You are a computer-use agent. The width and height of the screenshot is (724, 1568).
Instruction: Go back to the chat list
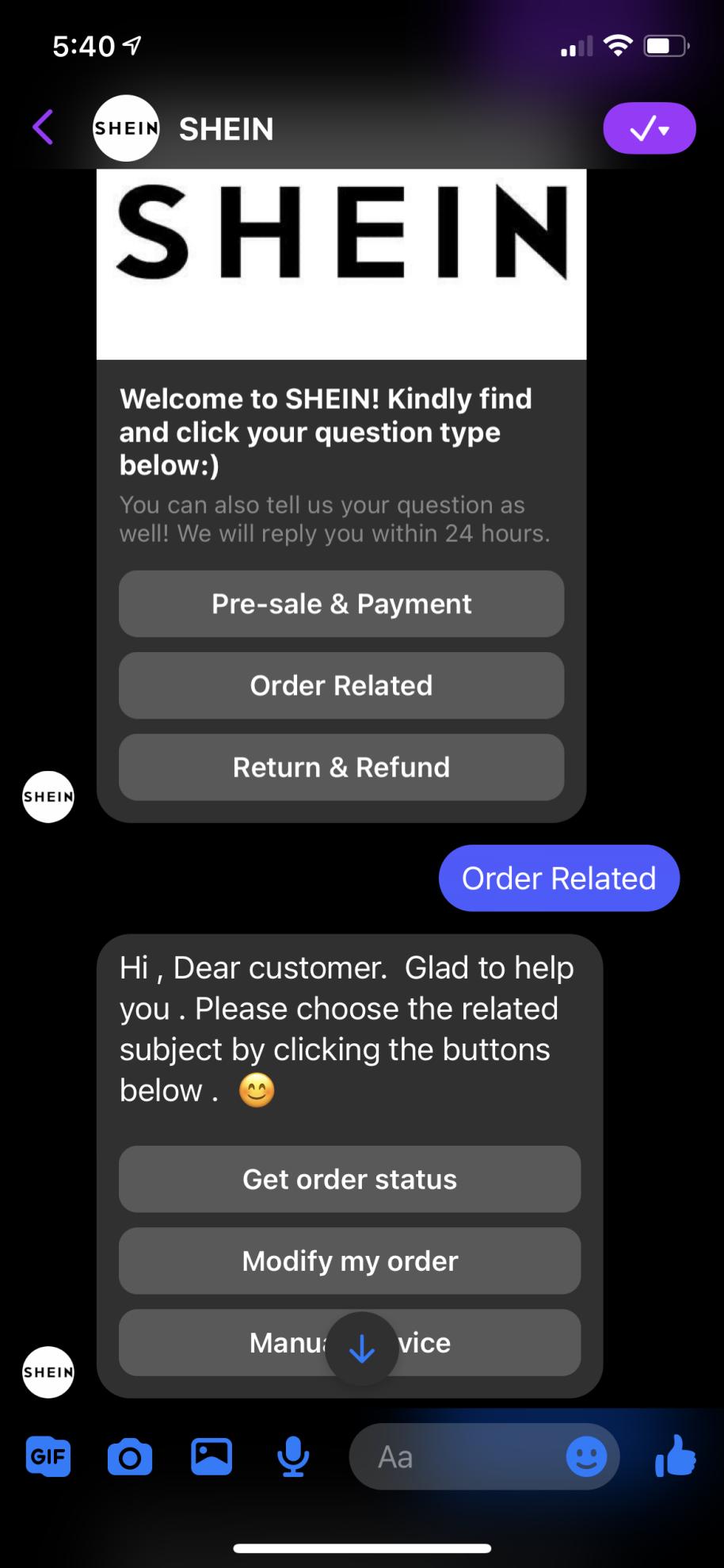click(x=43, y=128)
